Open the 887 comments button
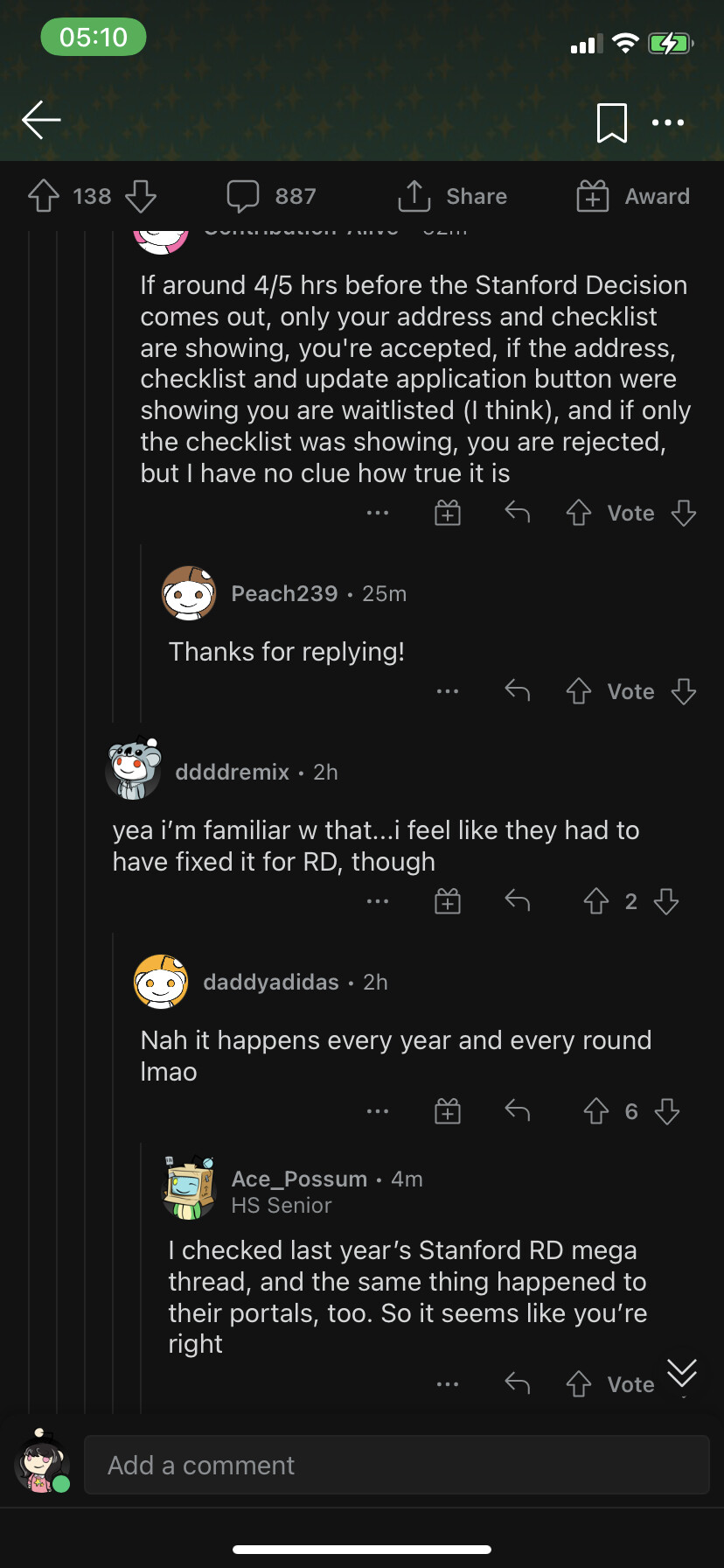 (272, 196)
